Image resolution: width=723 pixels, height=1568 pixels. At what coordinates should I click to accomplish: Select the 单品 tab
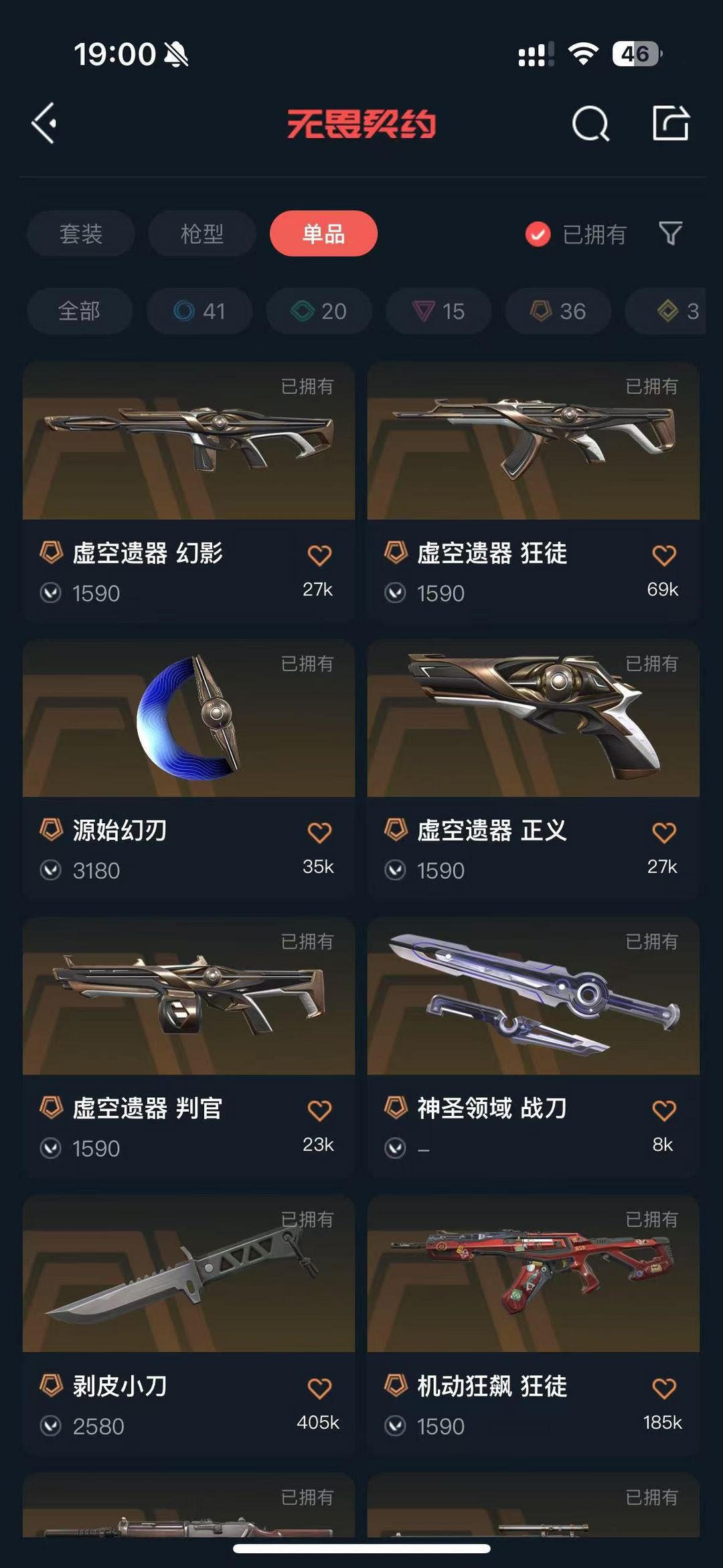tap(323, 234)
